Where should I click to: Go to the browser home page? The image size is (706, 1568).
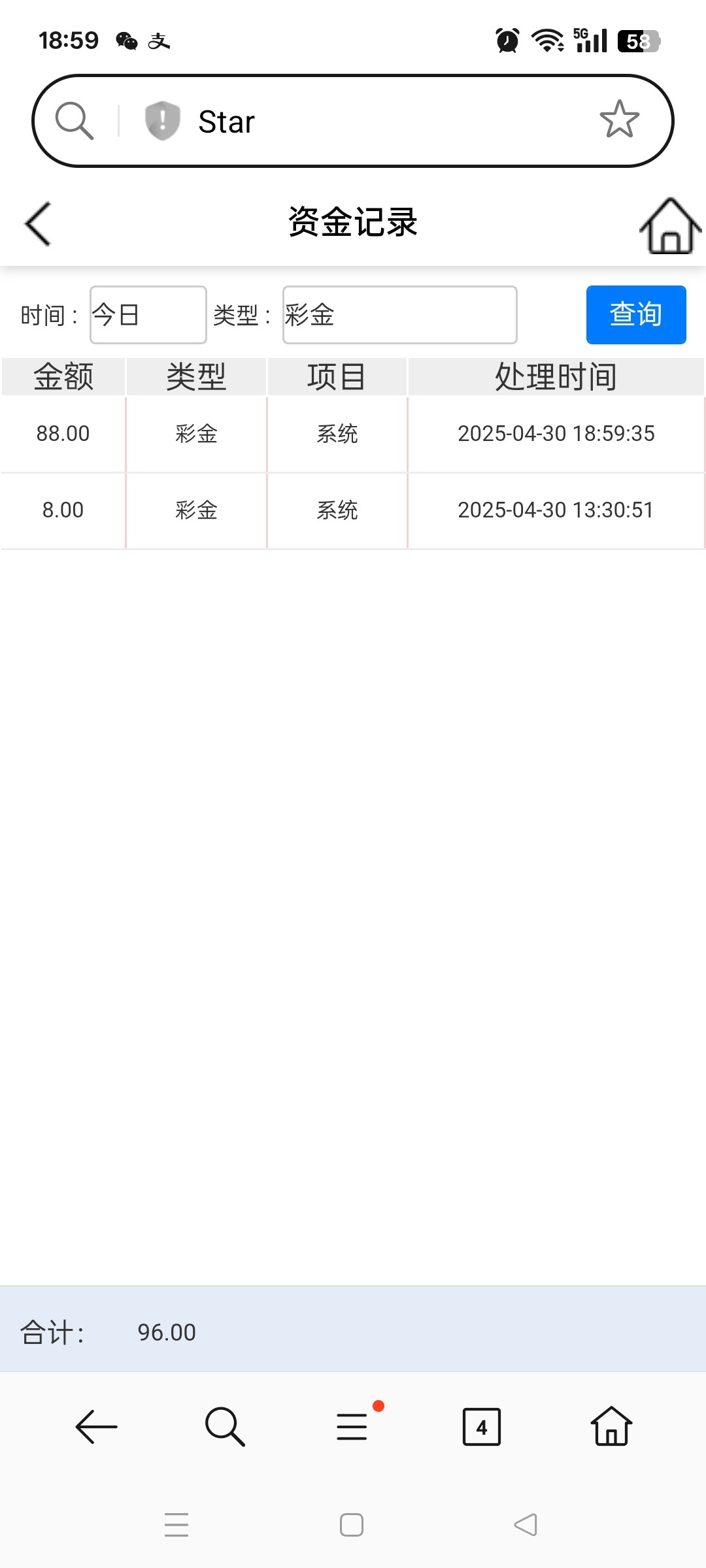611,1426
